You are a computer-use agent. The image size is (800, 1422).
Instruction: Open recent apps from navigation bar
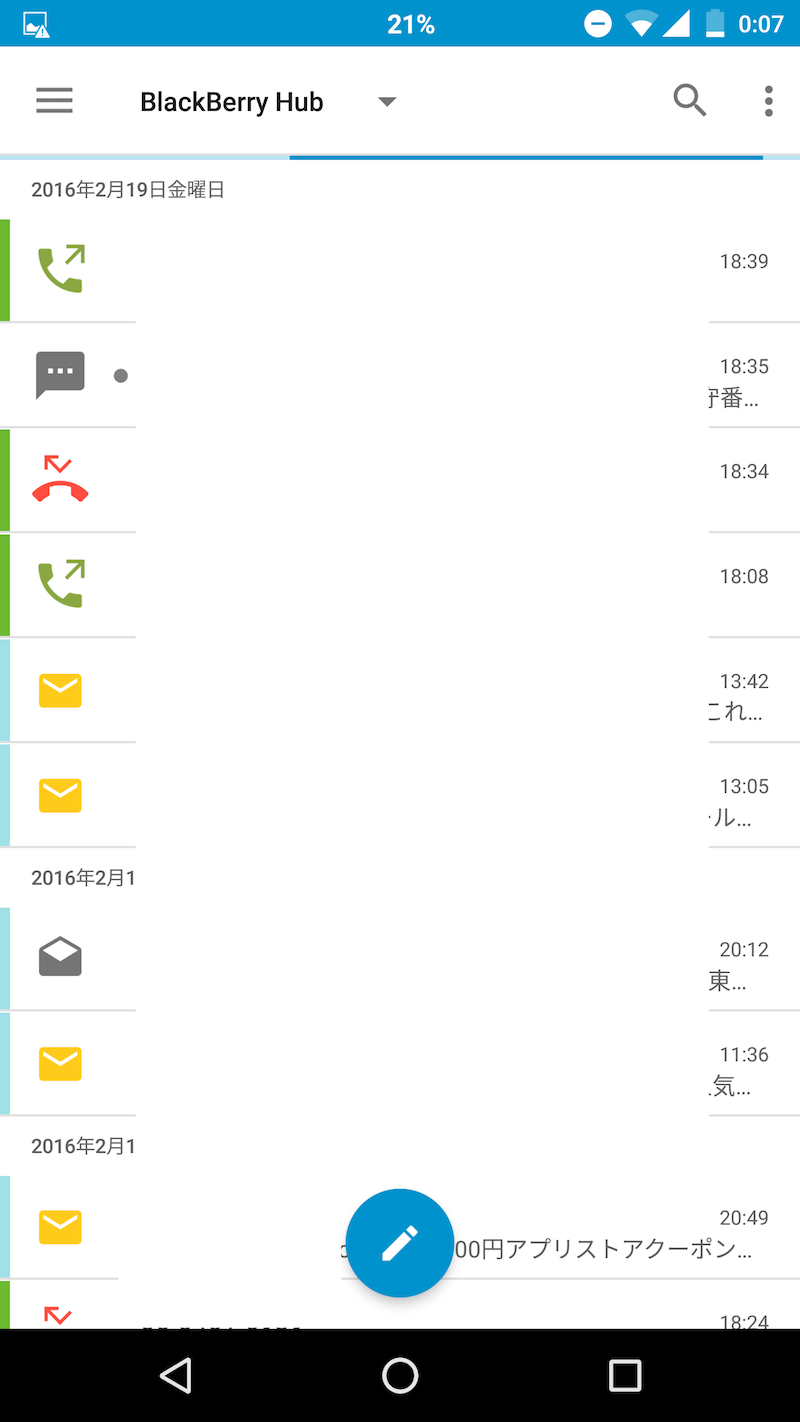[x=625, y=1376]
